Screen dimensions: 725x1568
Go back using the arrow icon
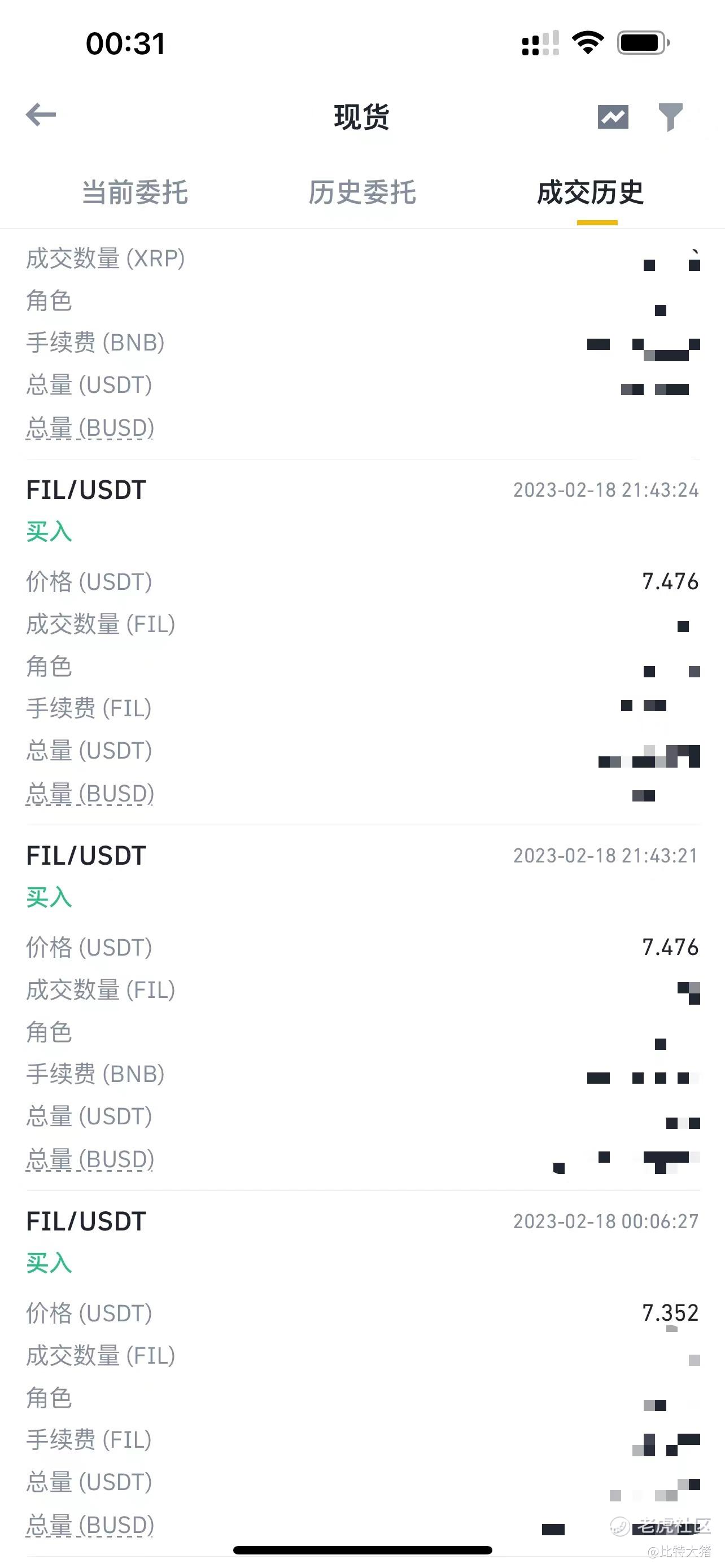click(41, 115)
